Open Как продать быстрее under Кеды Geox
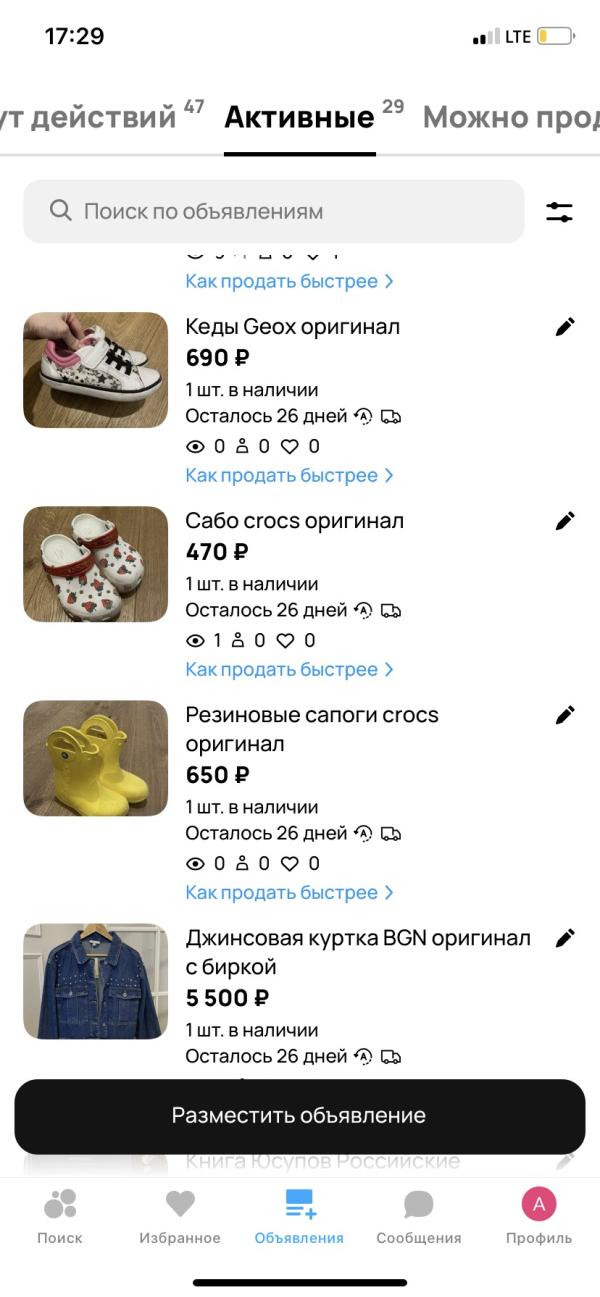600x1297 pixels. tap(289, 475)
